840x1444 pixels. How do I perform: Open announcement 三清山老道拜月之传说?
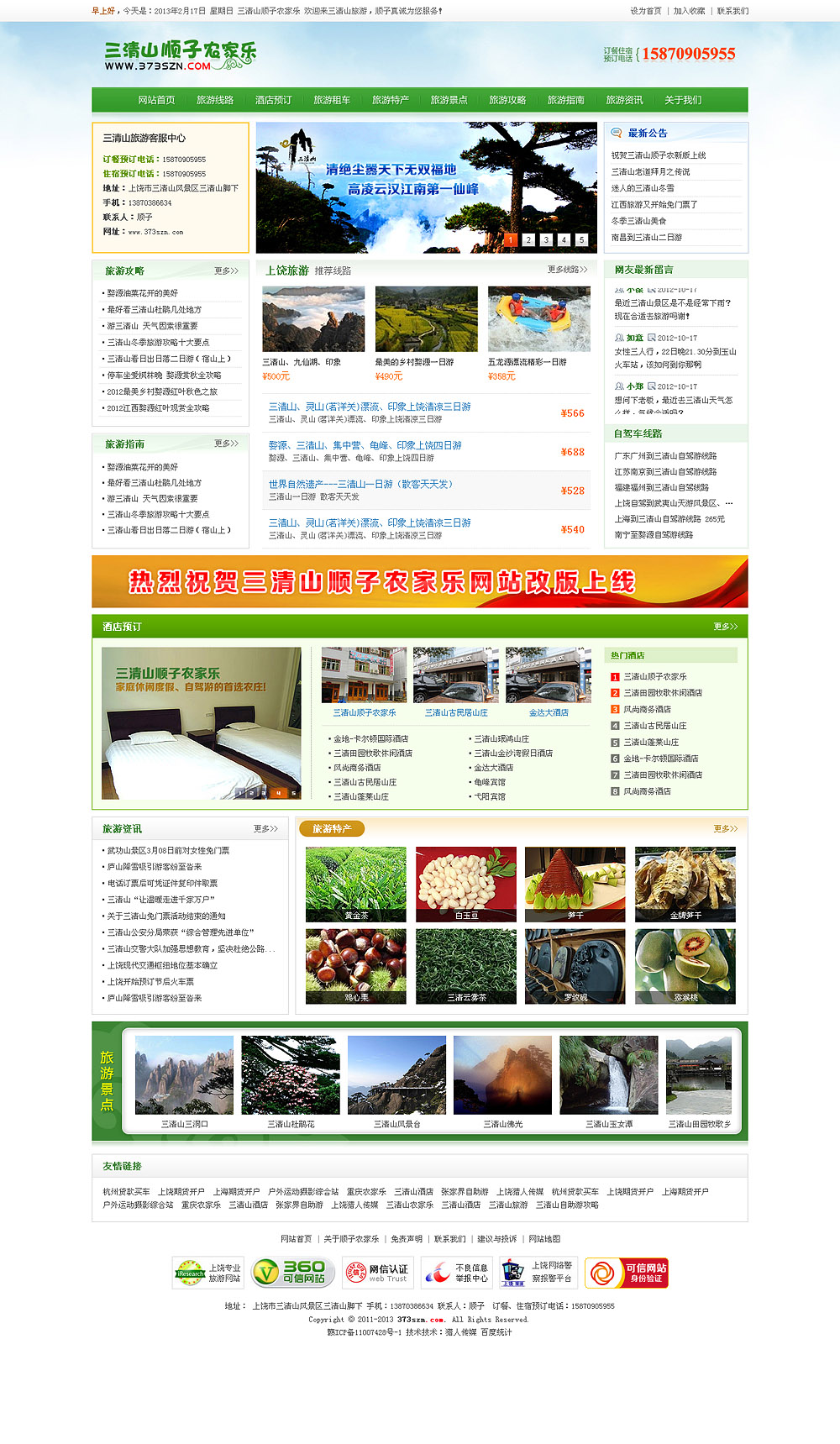coord(650,172)
